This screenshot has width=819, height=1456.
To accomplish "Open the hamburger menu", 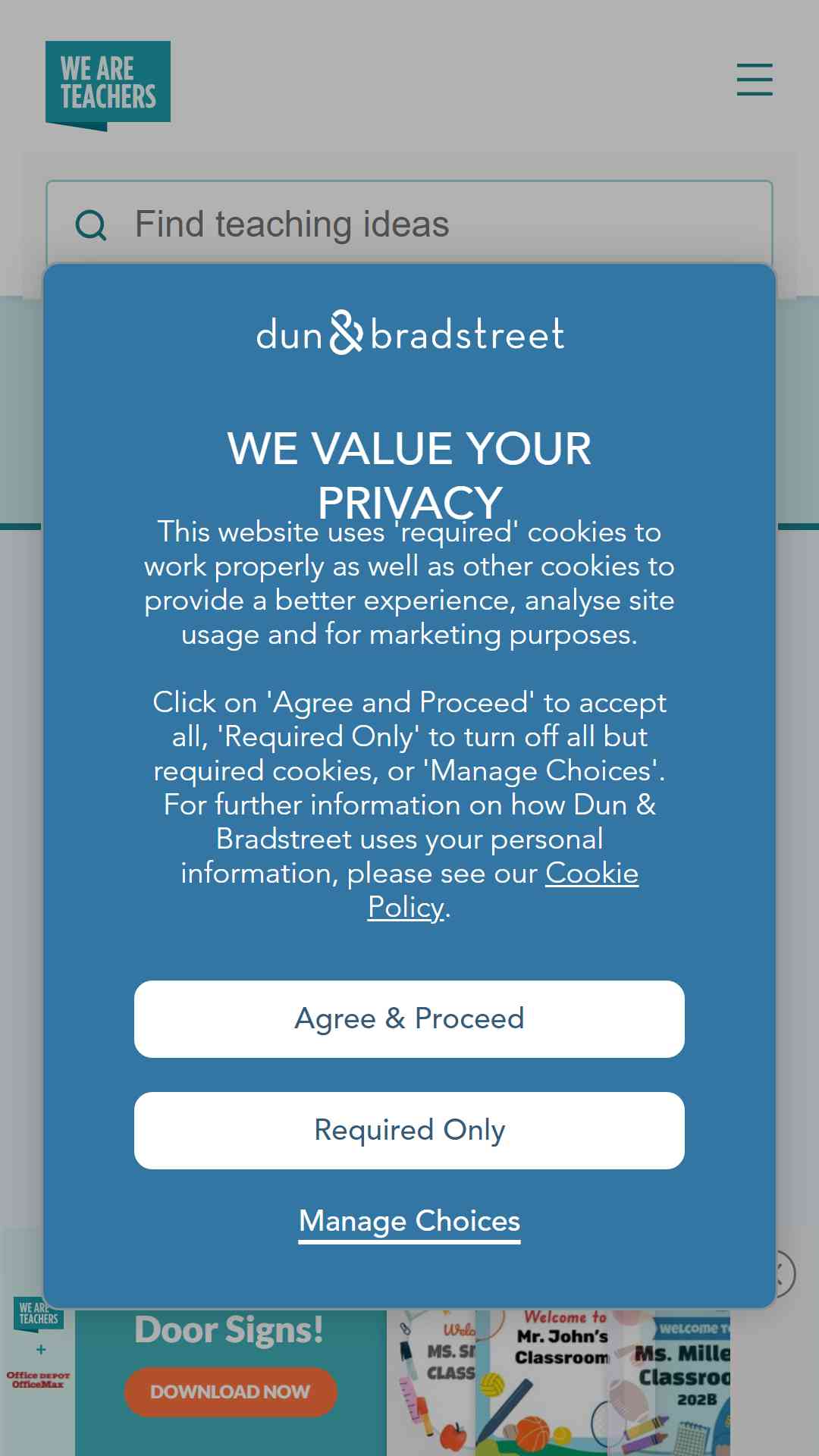I will [x=755, y=80].
